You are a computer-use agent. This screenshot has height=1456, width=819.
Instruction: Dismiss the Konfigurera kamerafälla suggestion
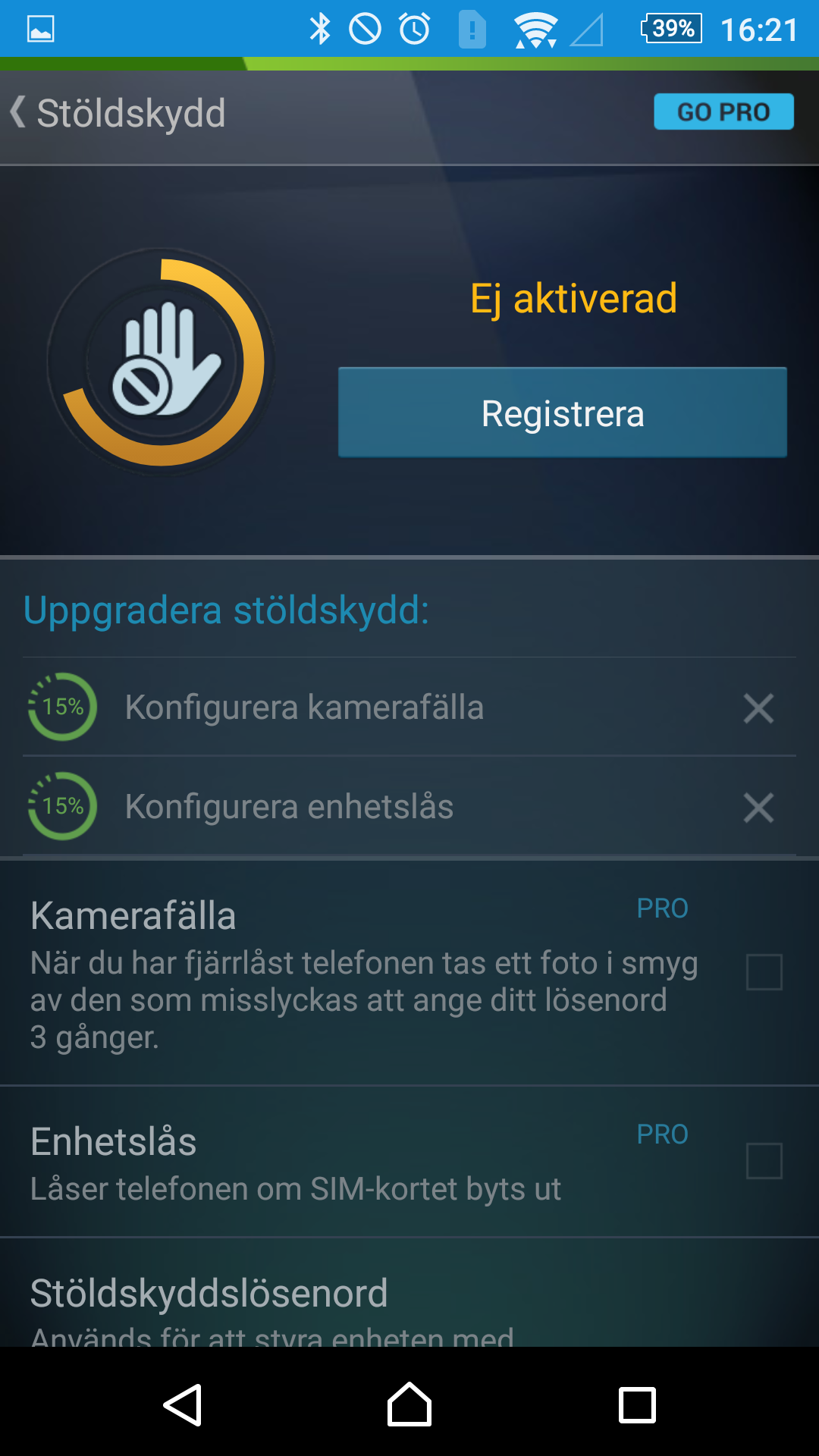758,708
